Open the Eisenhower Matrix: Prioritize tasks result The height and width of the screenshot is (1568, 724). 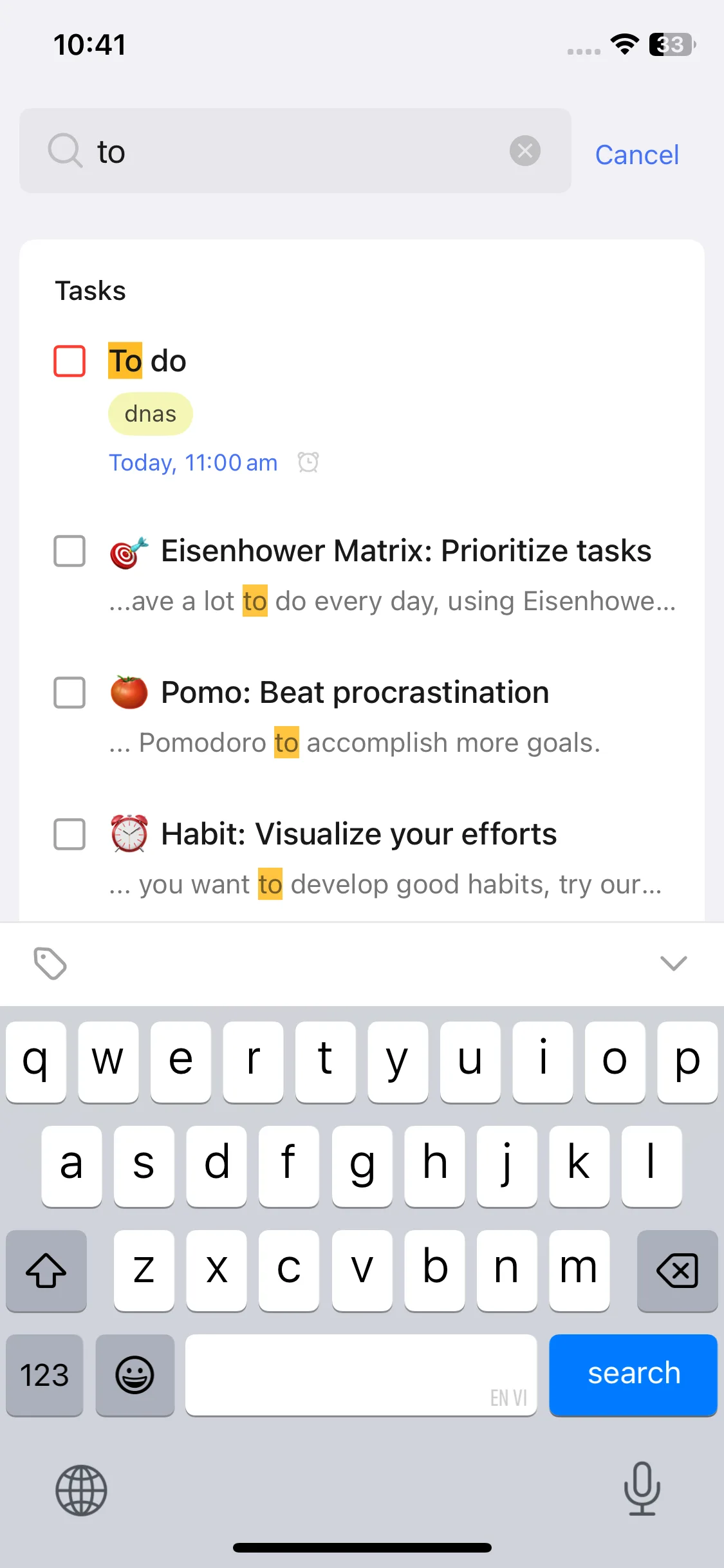coord(405,551)
